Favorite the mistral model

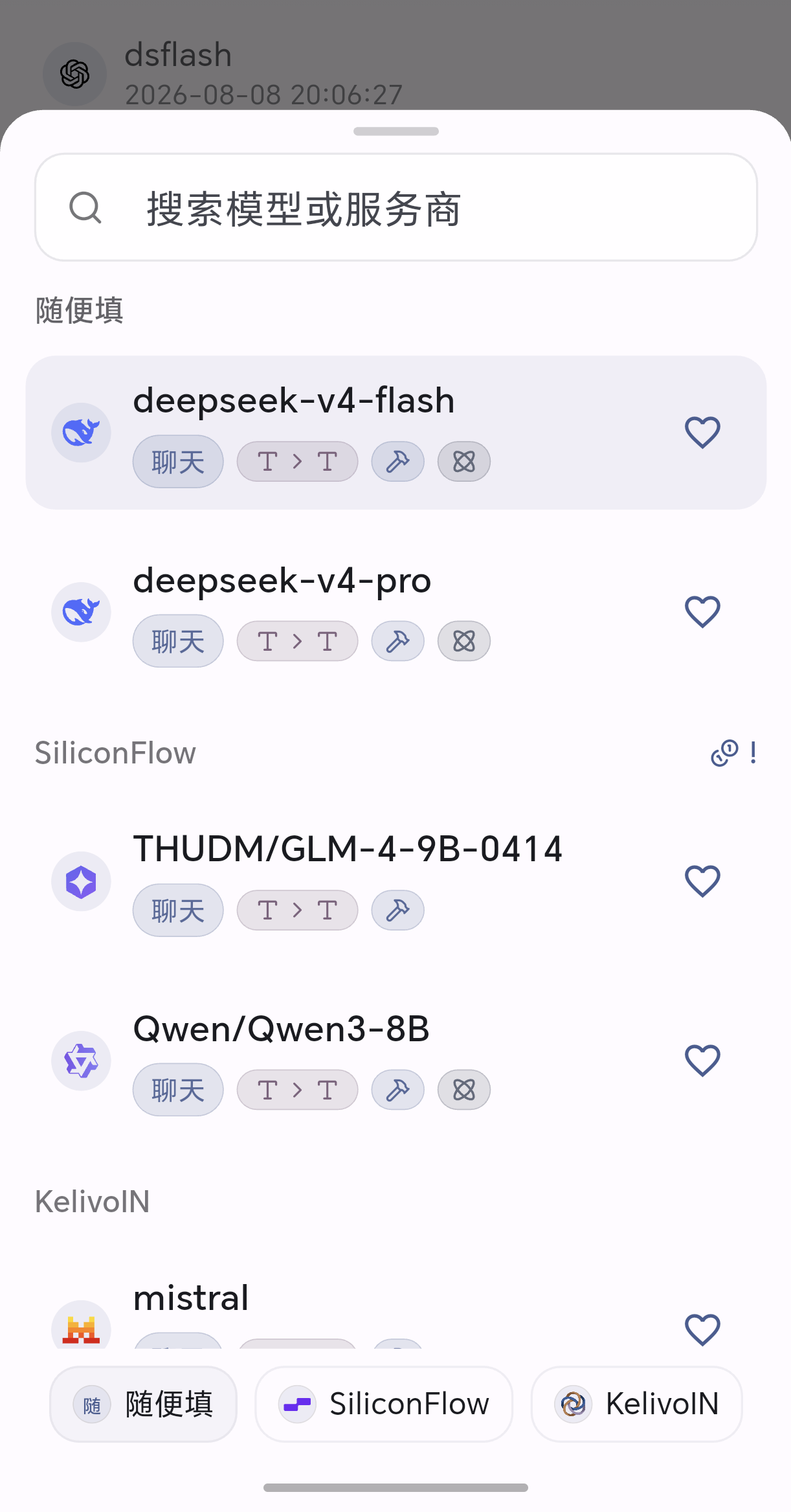click(702, 1330)
